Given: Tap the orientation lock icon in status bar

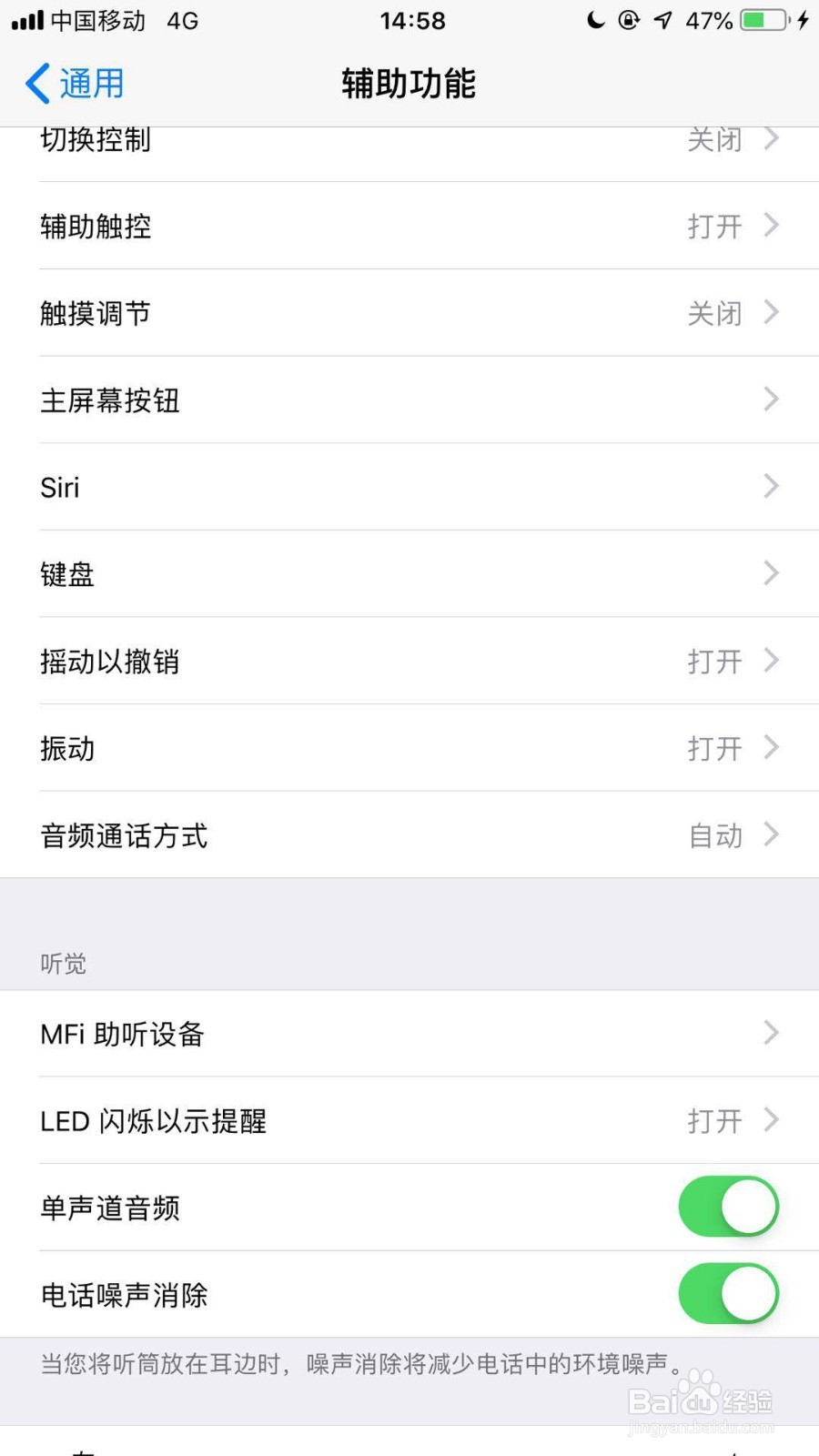Looking at the screenshot, I should tap(630, 20).
